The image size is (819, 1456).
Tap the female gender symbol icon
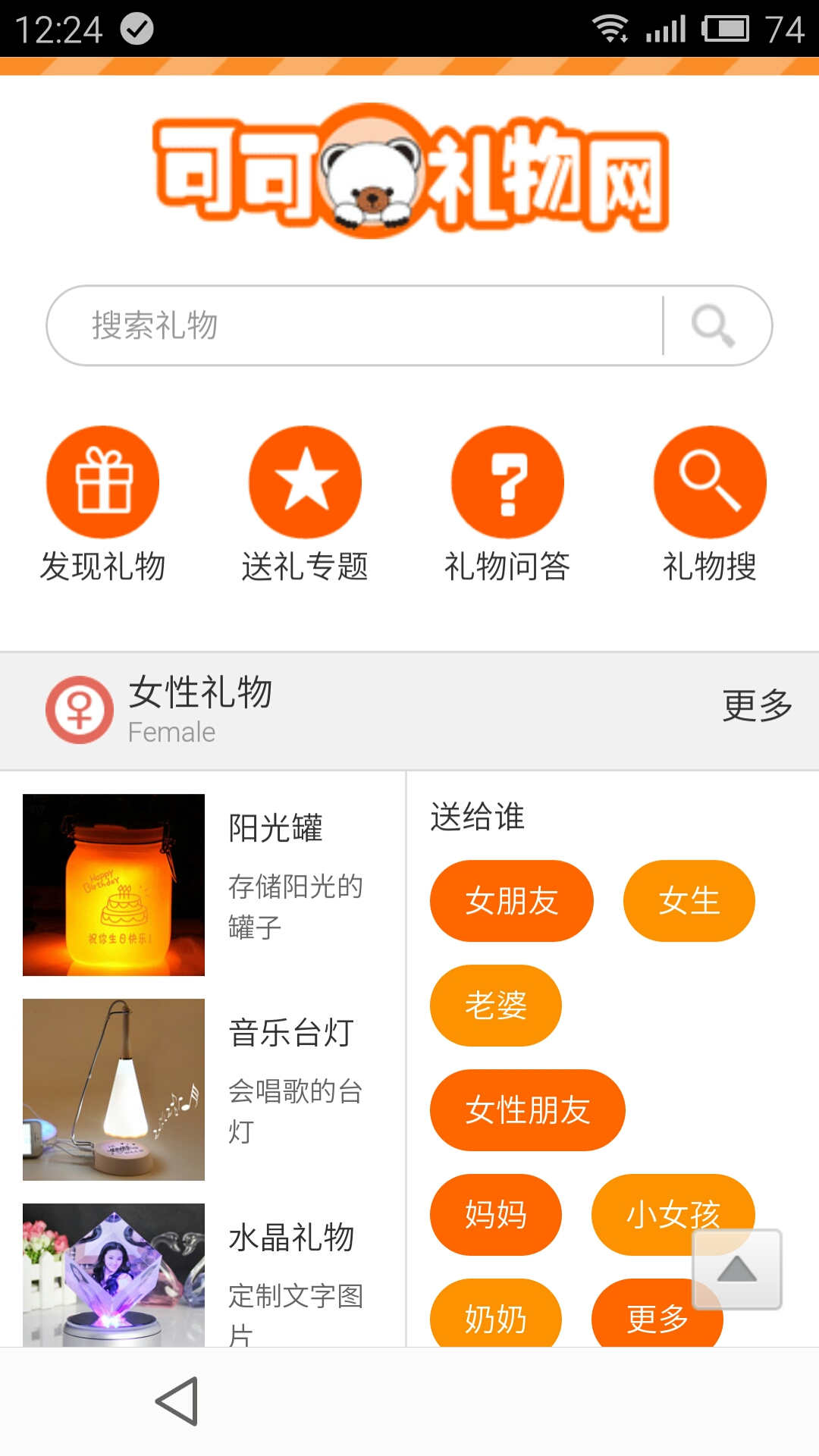(x=78, y=710)
